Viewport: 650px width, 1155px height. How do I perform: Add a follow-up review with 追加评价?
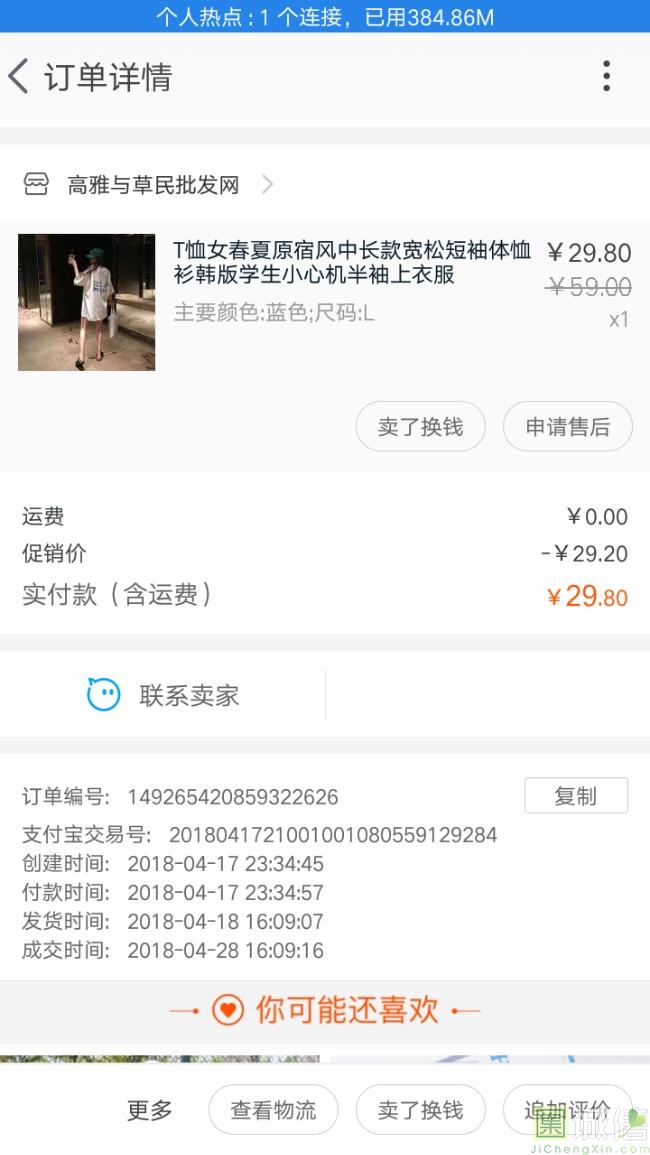566,1110
